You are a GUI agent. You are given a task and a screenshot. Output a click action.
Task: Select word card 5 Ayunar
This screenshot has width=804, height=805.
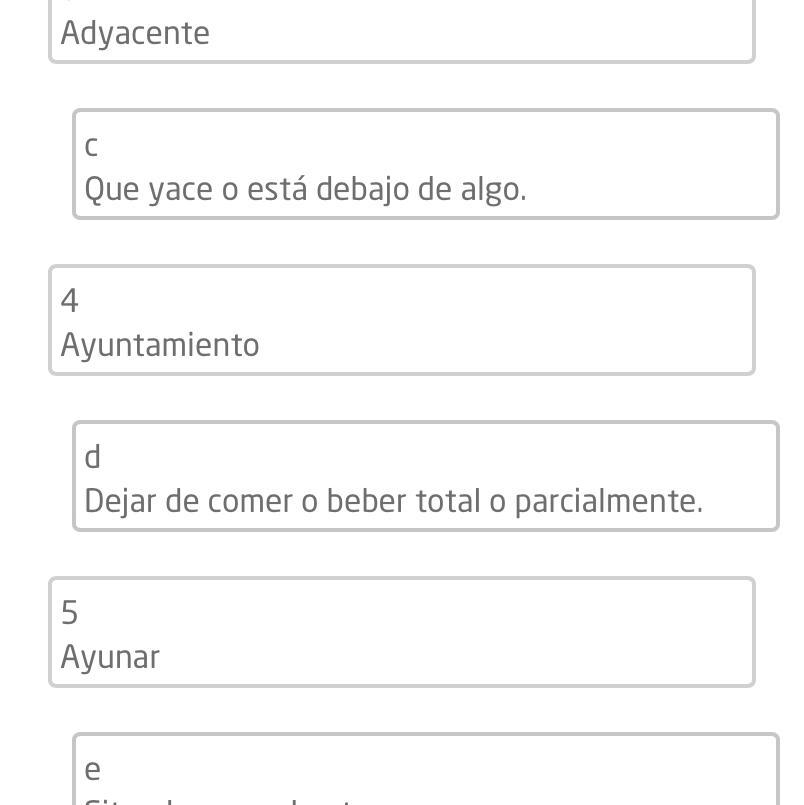coord(401,633)
